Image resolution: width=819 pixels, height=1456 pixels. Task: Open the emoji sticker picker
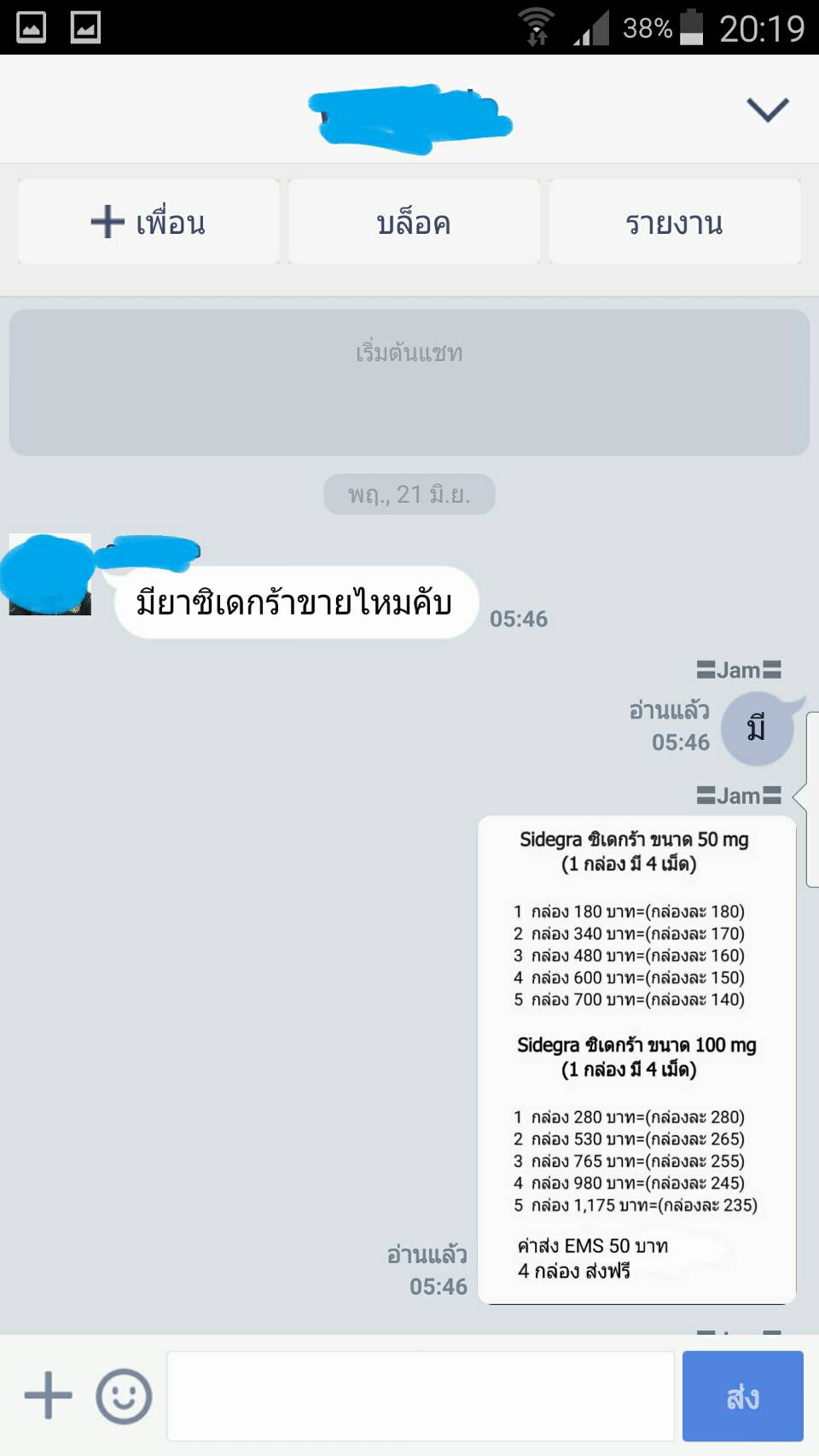pyautogui.click(x=124, y=1395)
